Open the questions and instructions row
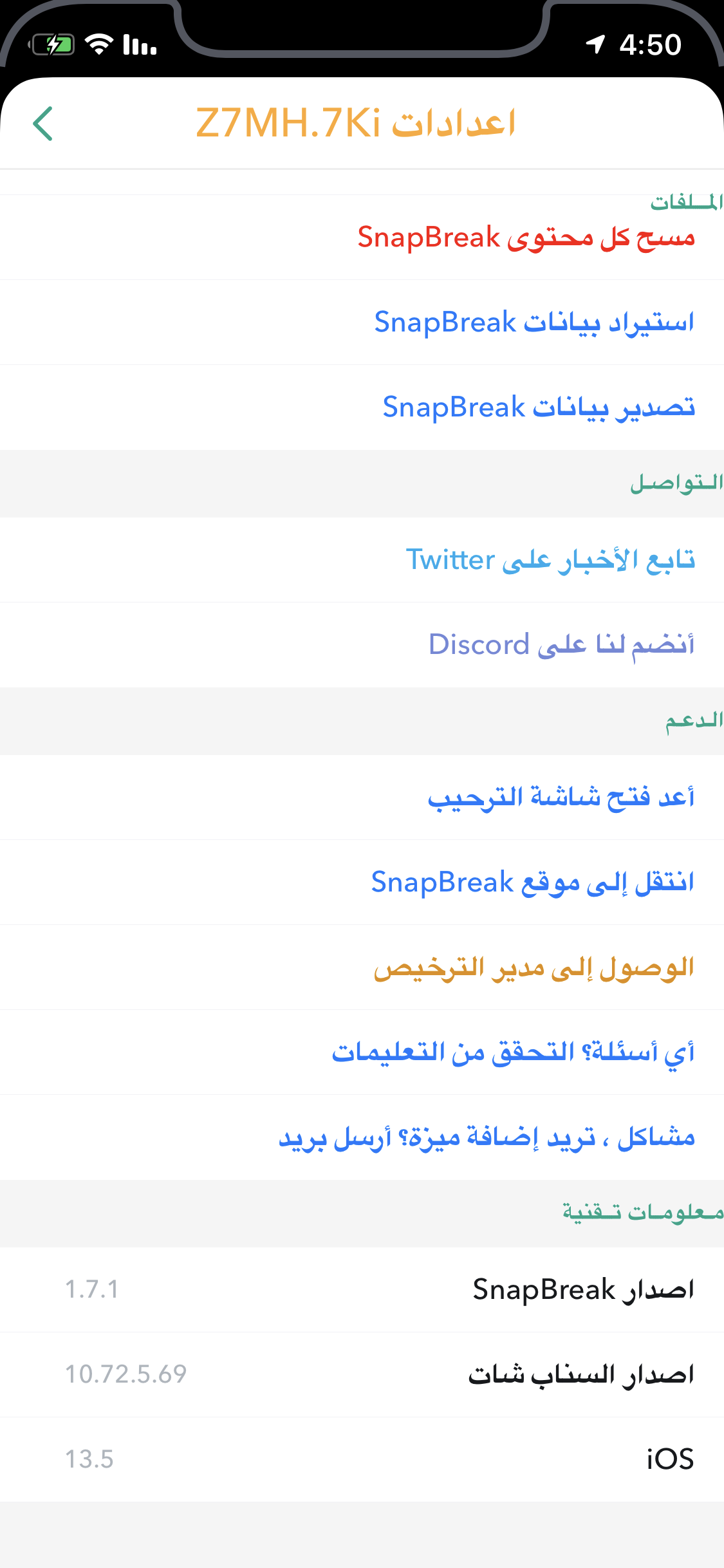The height and width of the screenshot is (1568, 724). [513, 1052]
